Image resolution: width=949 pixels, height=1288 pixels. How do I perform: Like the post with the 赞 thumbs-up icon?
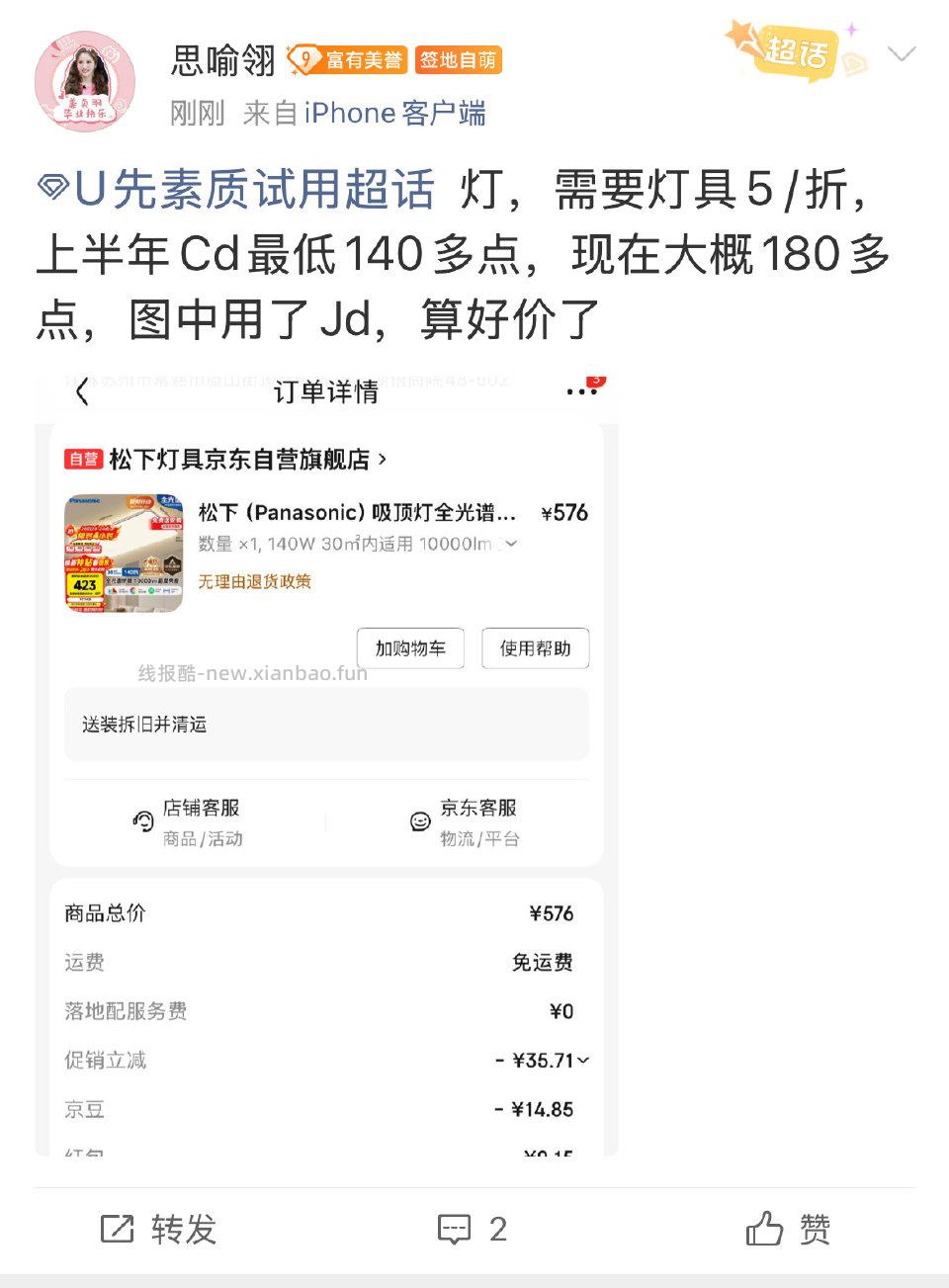(762, 1229)
